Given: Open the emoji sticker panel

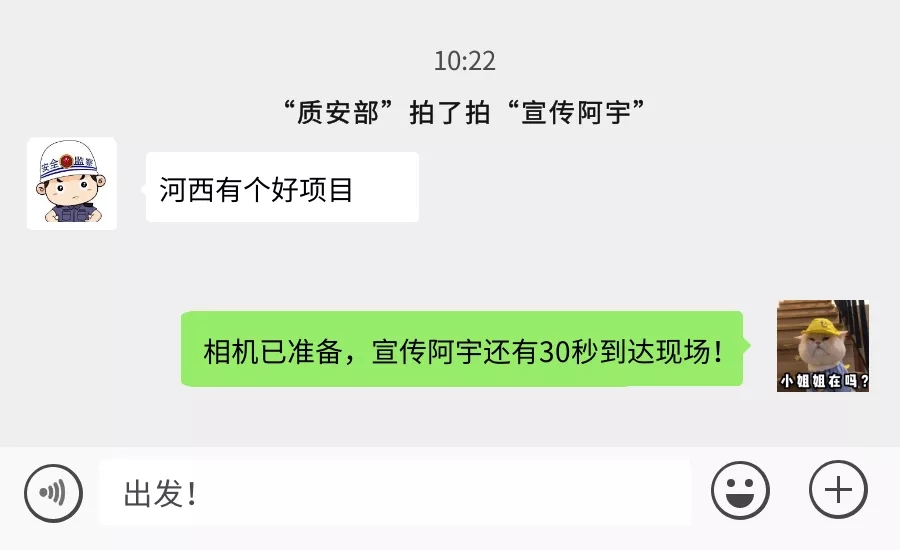Looking at the screenshot, I should pos(740,492).
